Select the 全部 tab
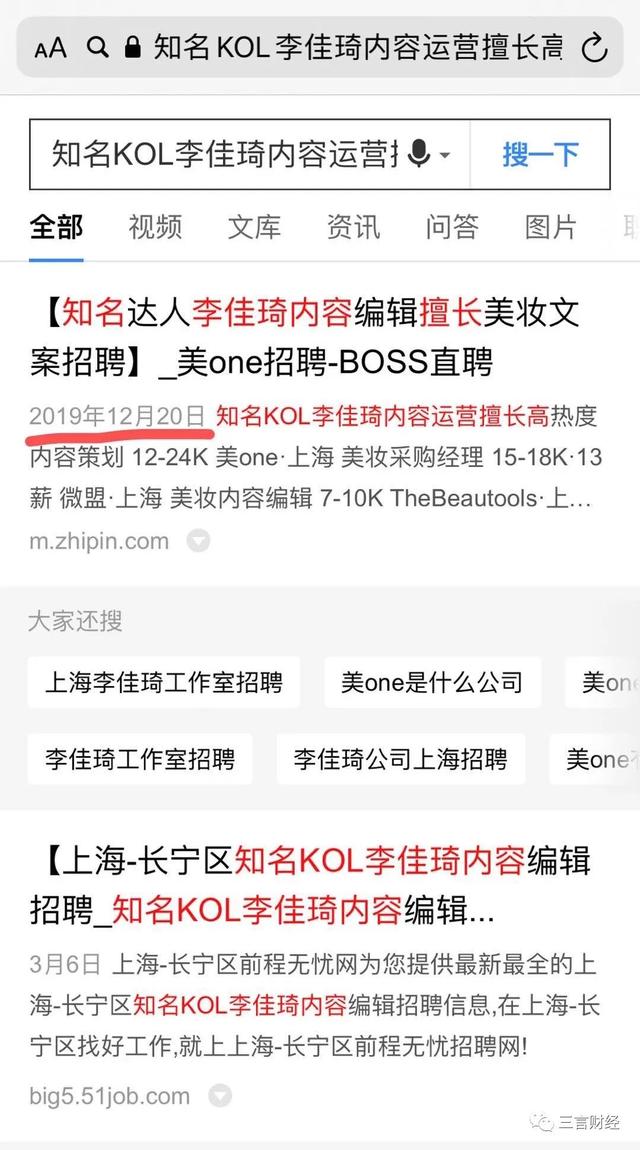 [56, 227]
